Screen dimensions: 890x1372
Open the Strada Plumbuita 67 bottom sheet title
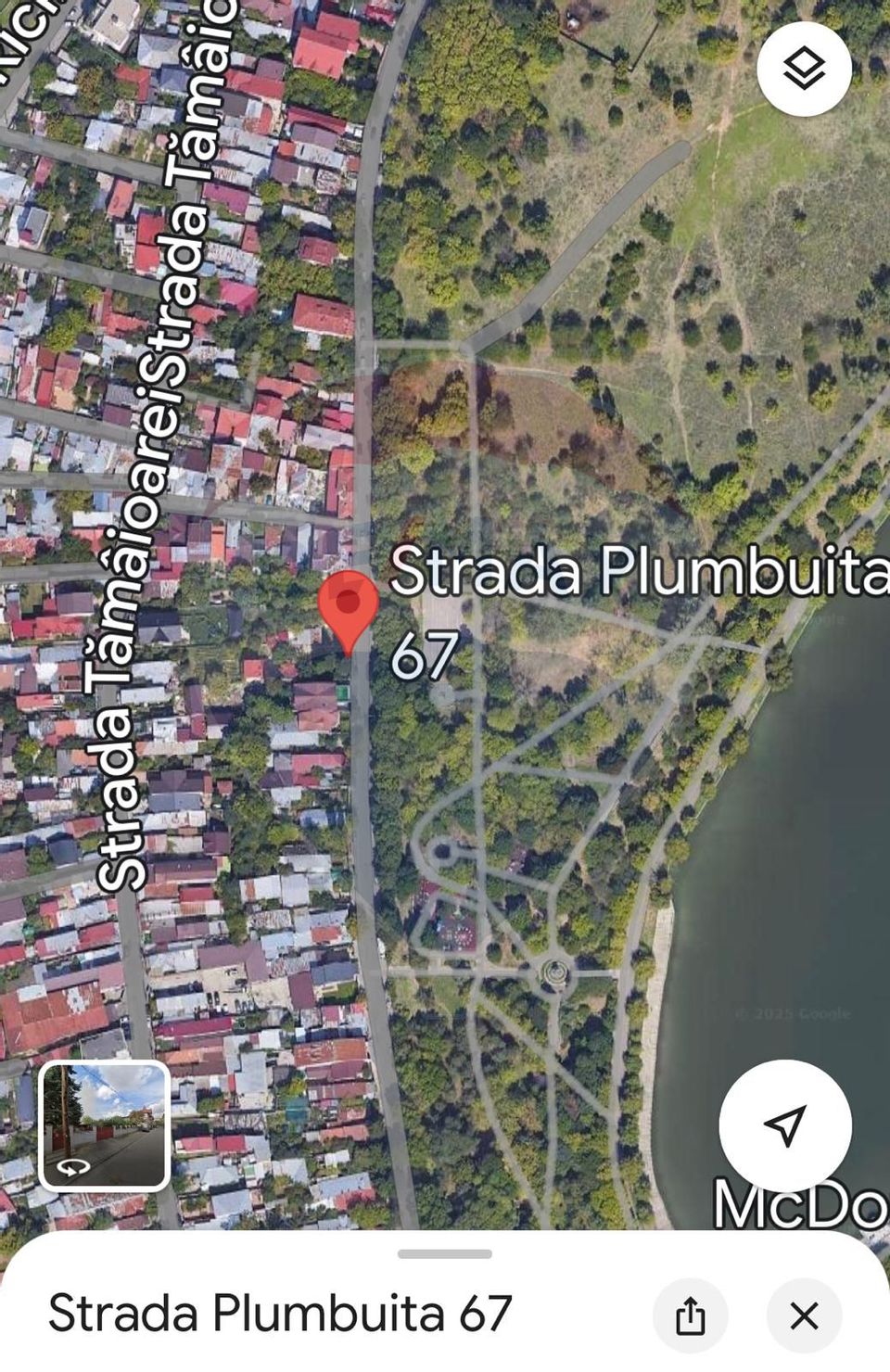pos(276,1314)
